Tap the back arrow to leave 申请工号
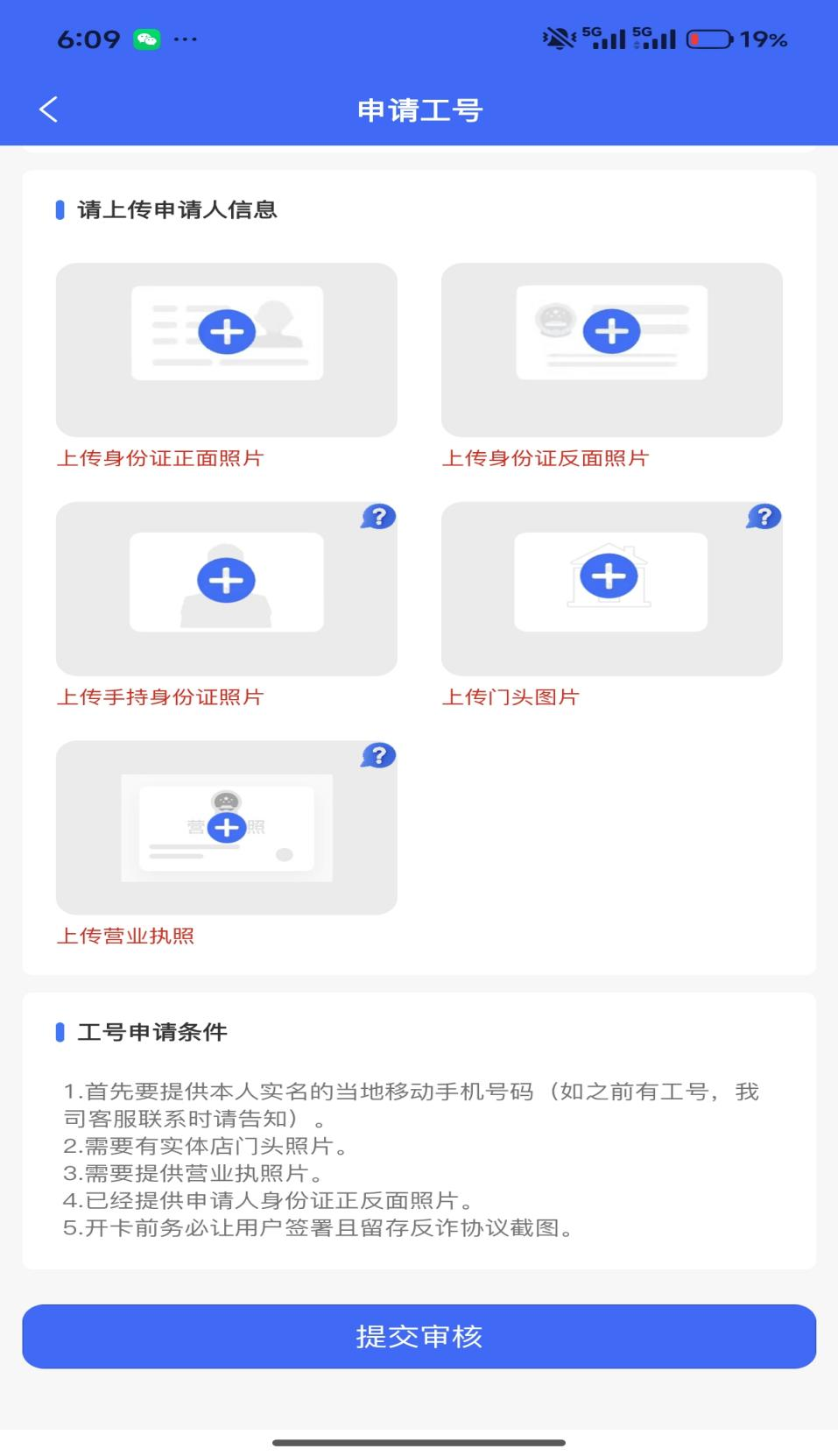This screenshot has width=838, height=1456. click(48, 110)
